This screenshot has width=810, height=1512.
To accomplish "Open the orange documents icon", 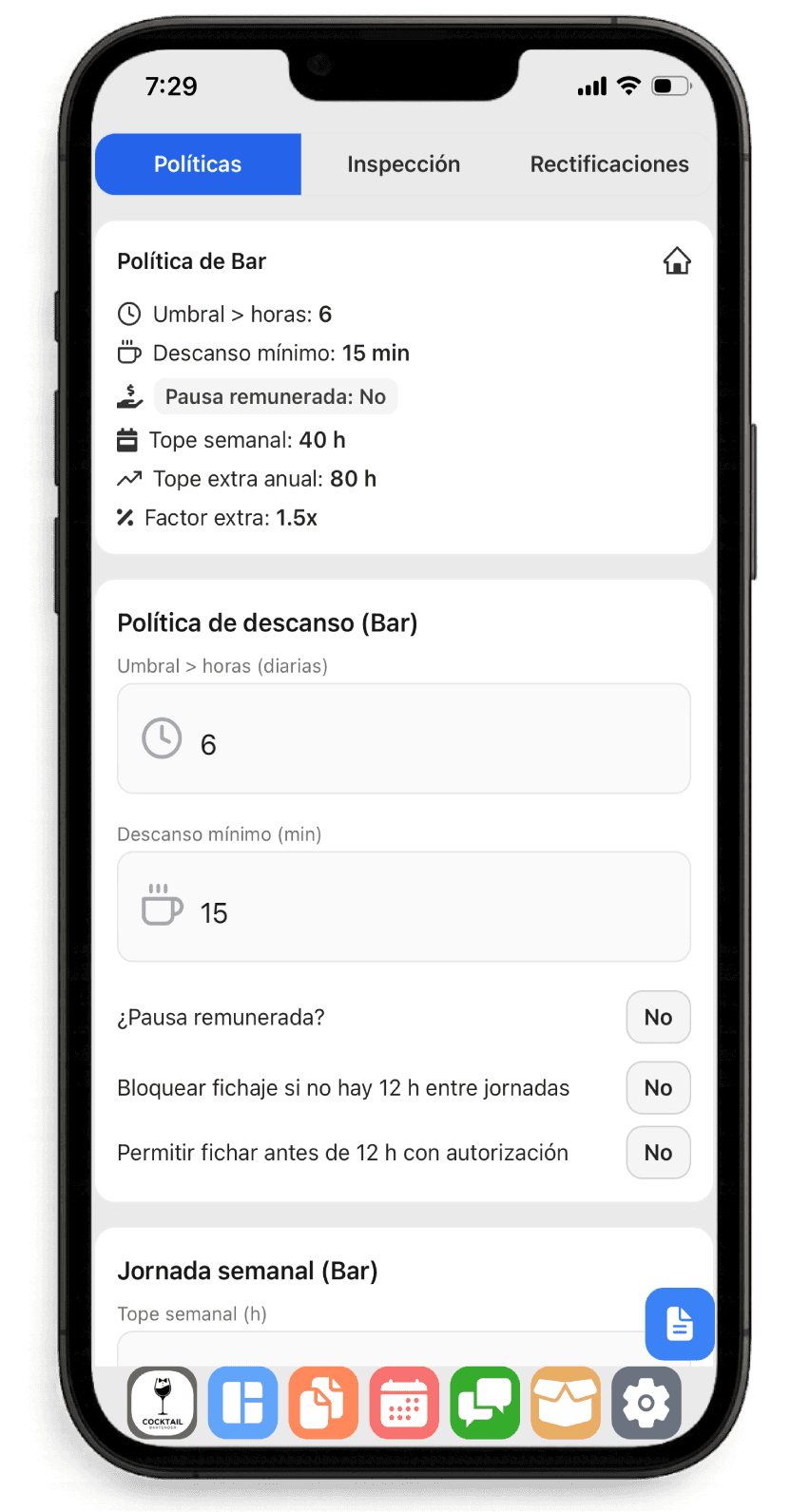I will tap(323, 1403).
